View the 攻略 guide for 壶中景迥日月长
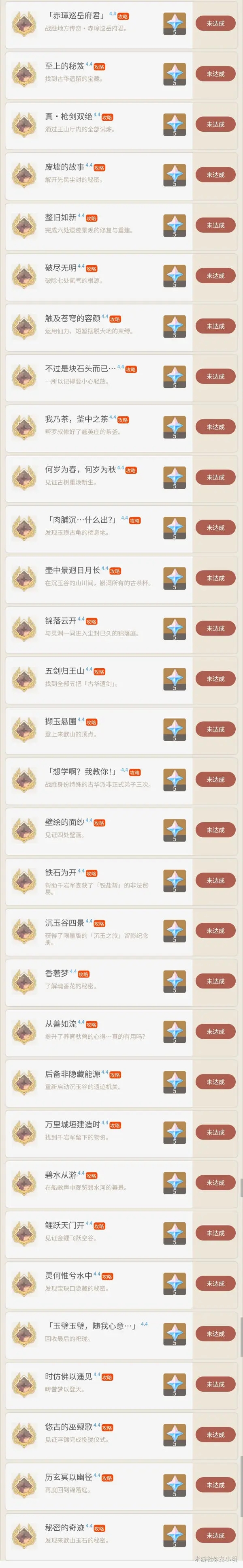 click(x=115, y=571)
